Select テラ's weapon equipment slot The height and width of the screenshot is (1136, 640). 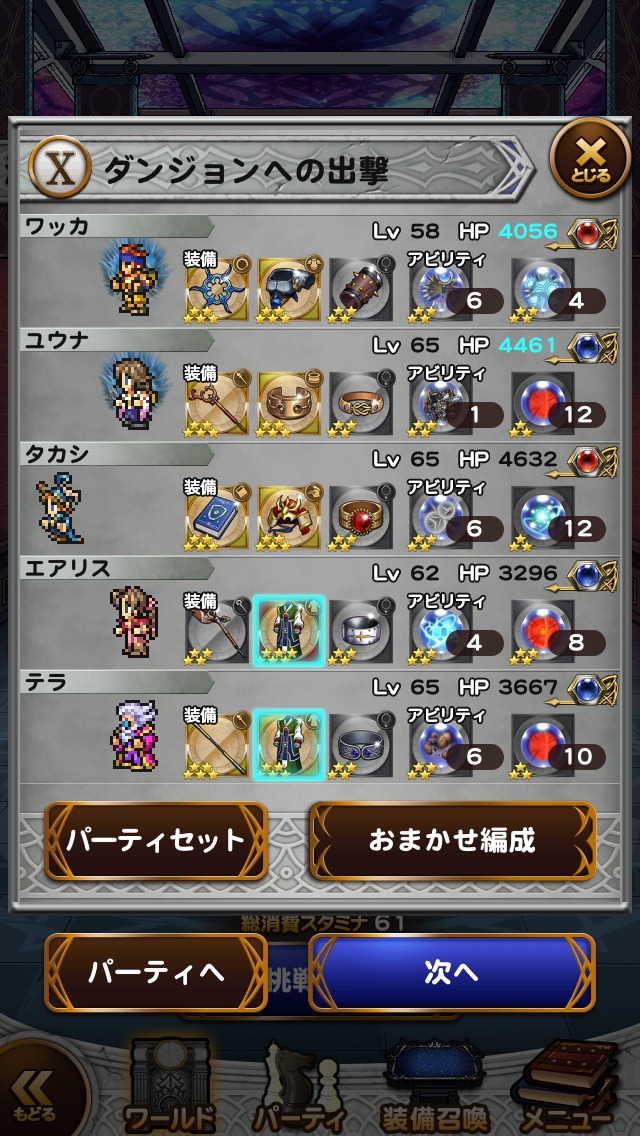click(x=217, y=745)
